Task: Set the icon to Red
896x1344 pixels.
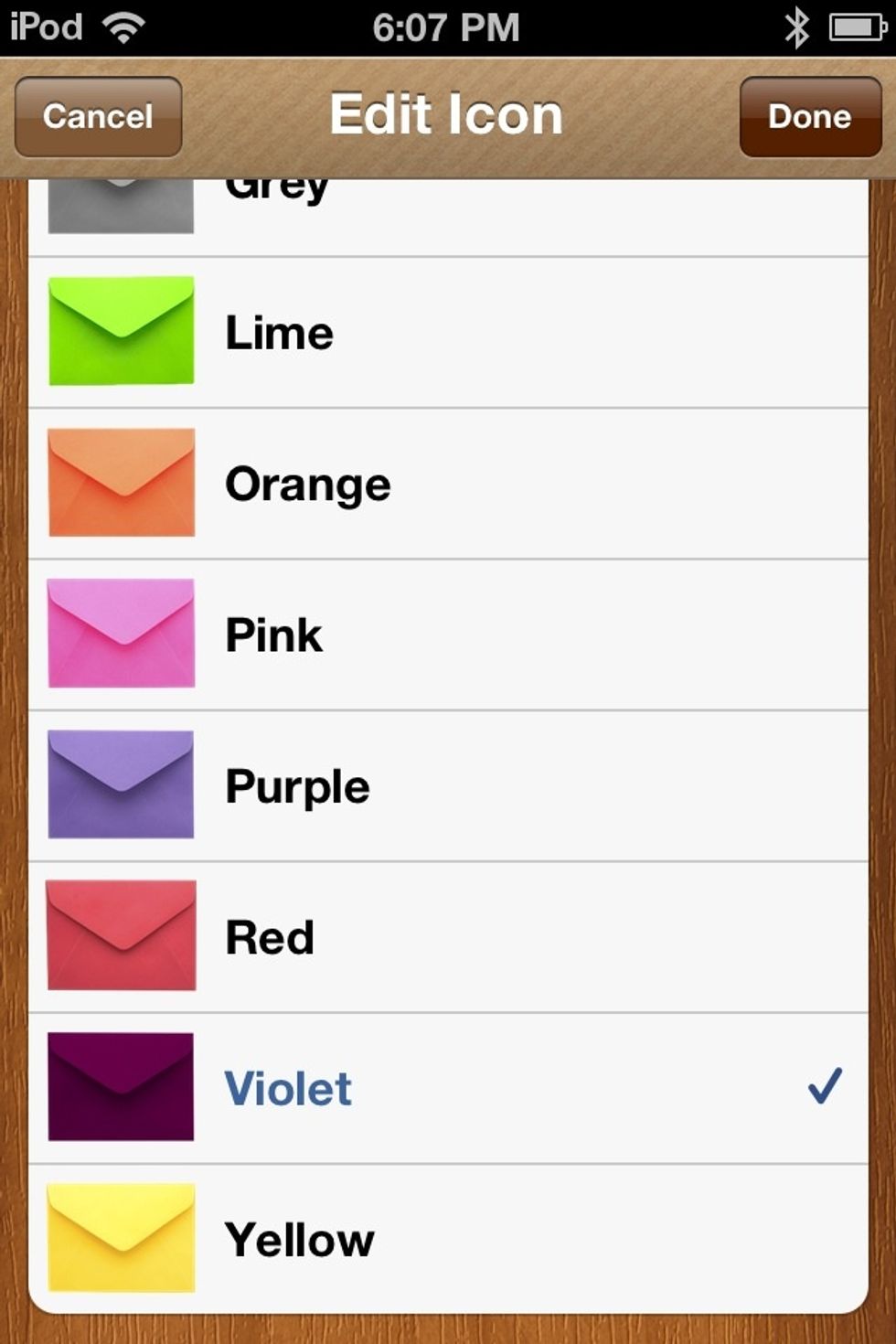Action: click(448, 937)
